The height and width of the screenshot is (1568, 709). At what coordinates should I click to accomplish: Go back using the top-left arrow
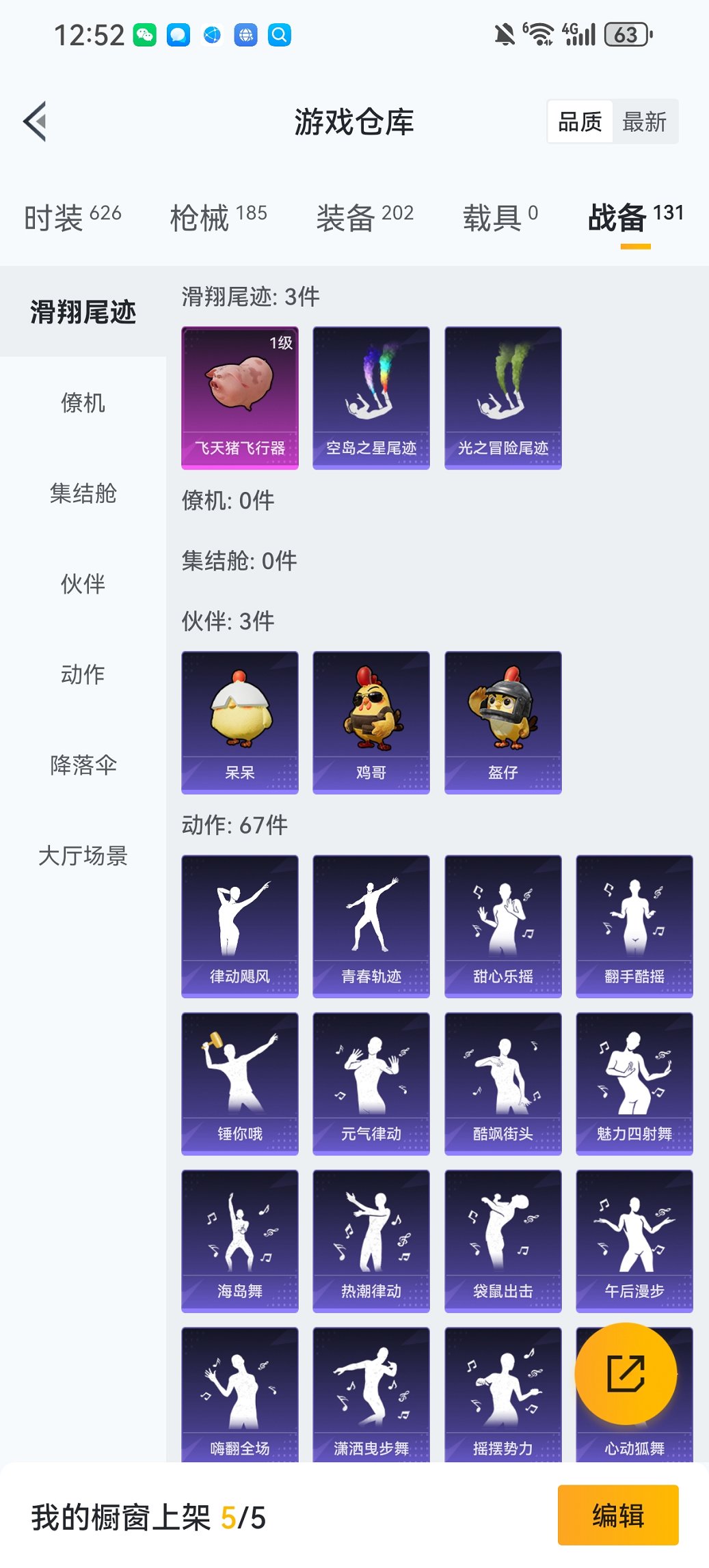(x=36, y=122)
